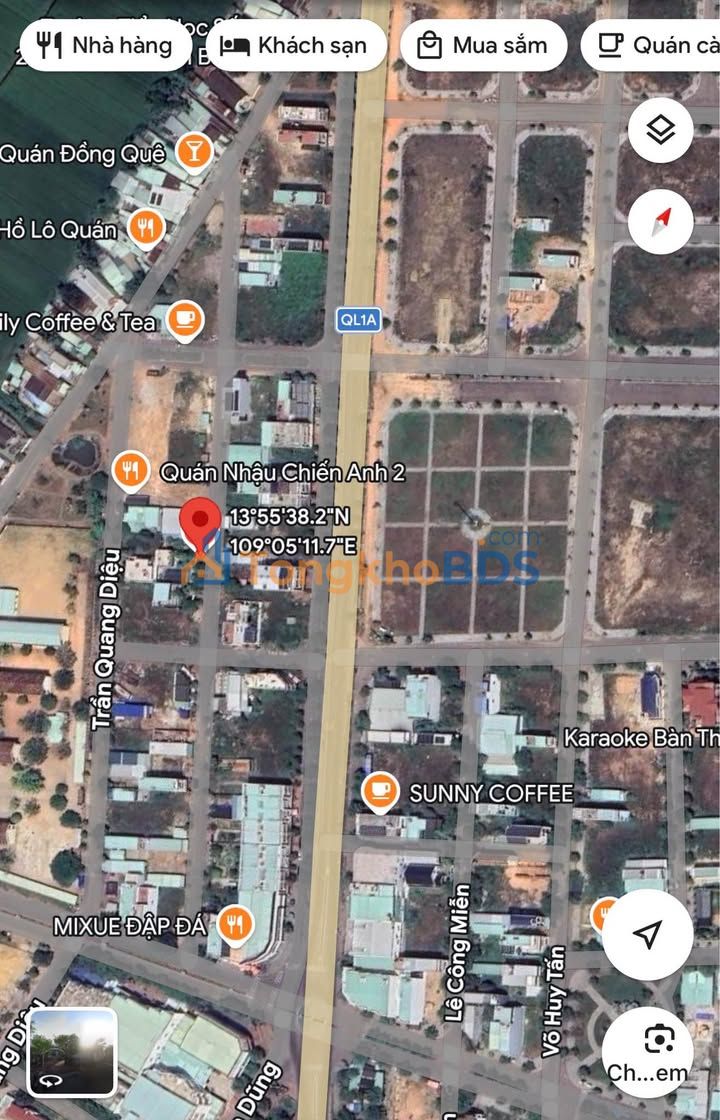Select the Quán cà phê chip

tap(655, 45)
